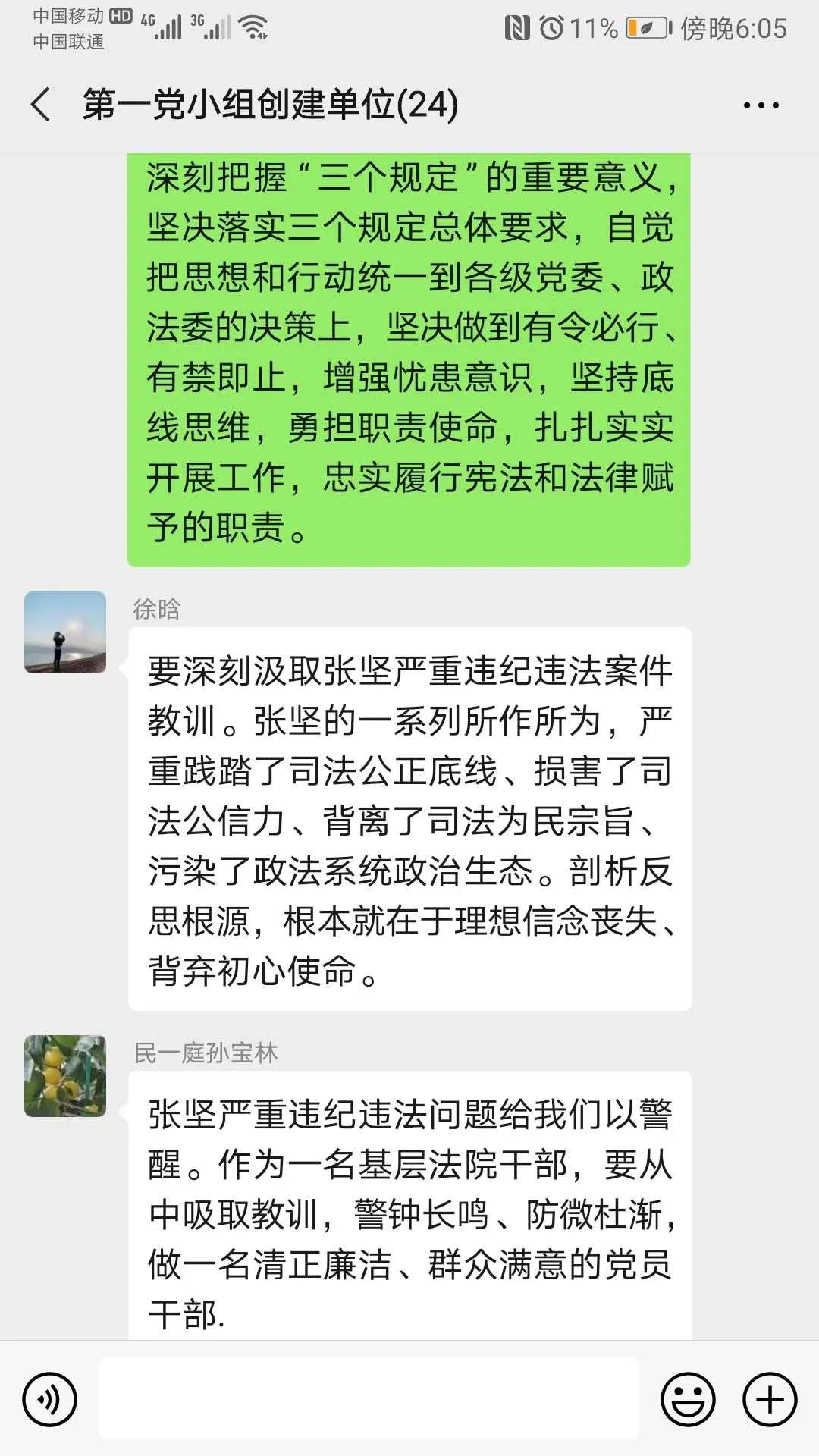Focus the message text field
Image resolution: width=819 pixels, height=1456 pixels.
click(369, 1399)
